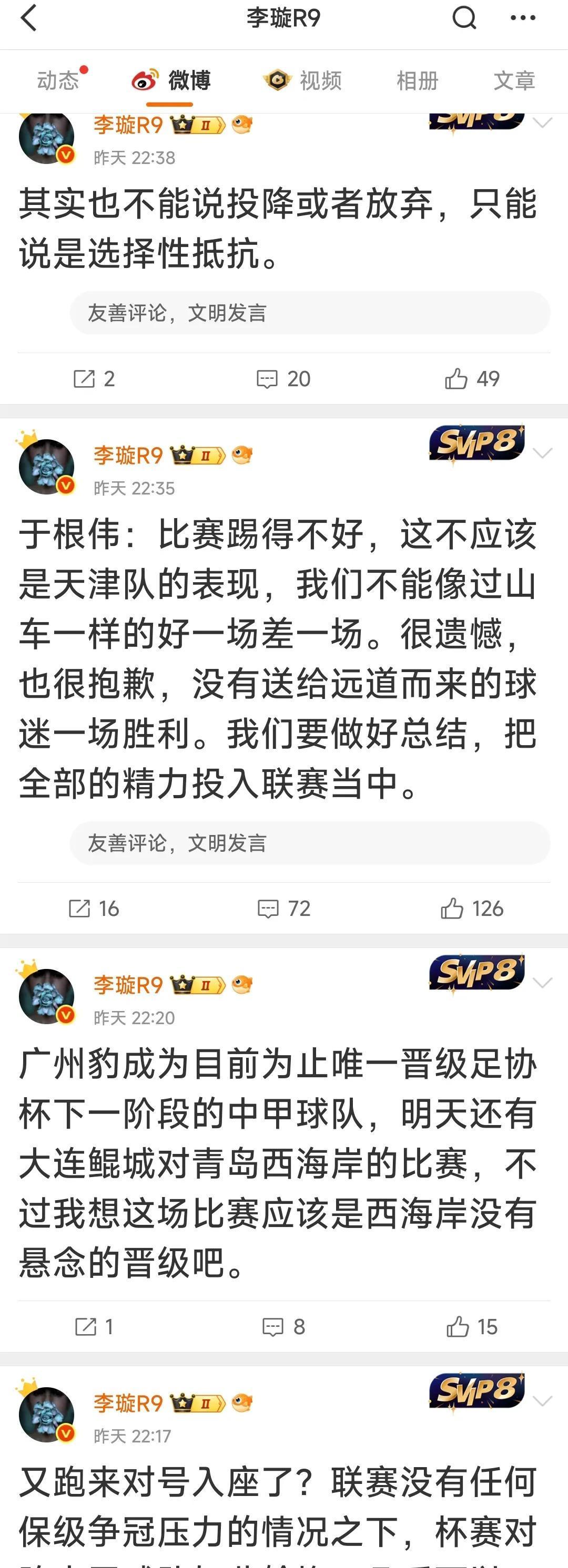
Task: Expand options chevron on the 22:35 post
Action: pos(542,453)
